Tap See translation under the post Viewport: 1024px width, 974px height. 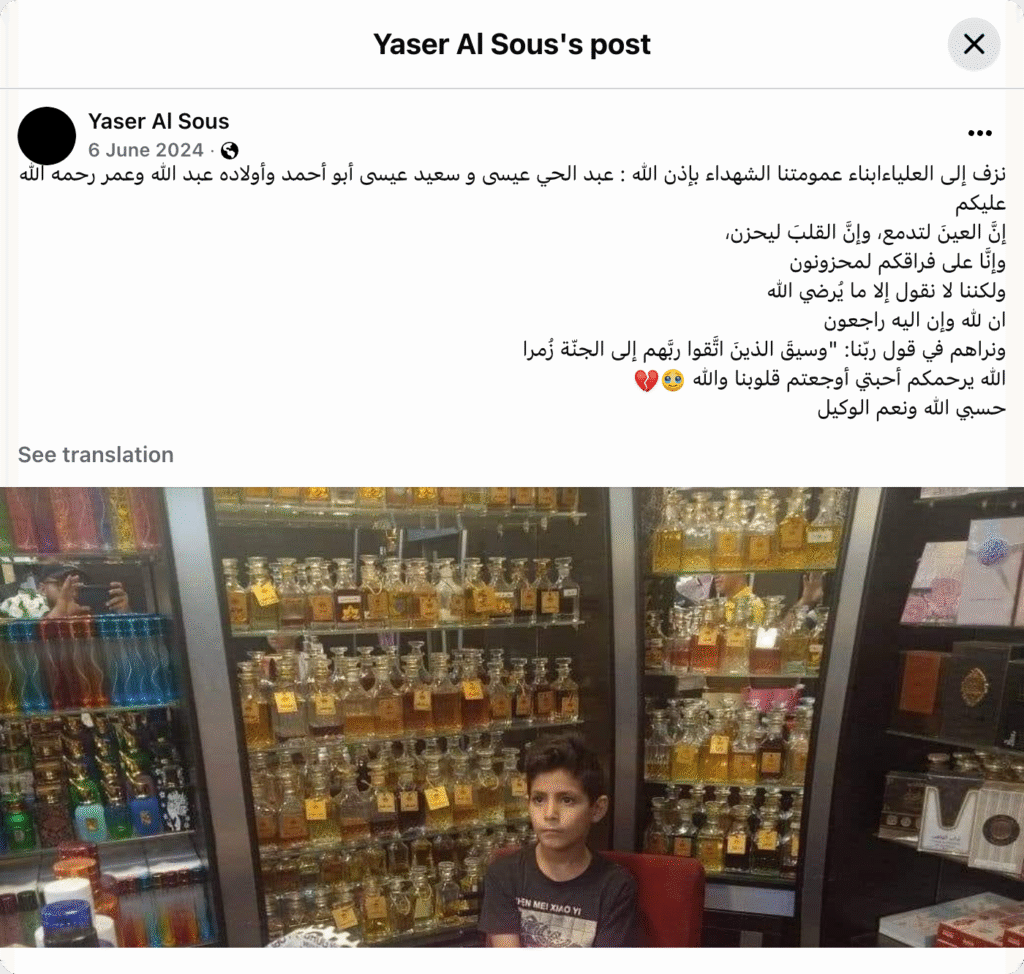tap(96, 455)
